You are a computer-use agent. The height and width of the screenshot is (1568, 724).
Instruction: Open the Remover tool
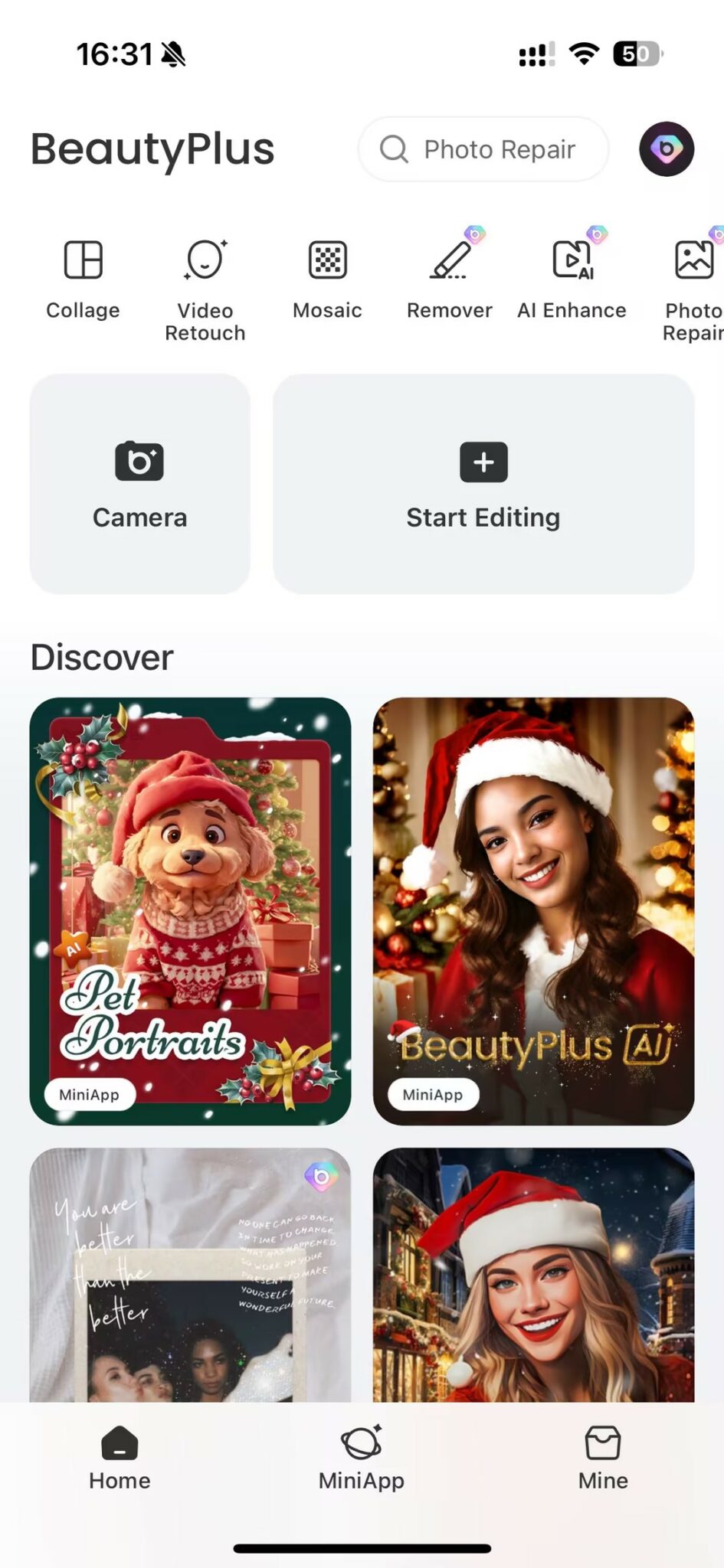point(449,276)
